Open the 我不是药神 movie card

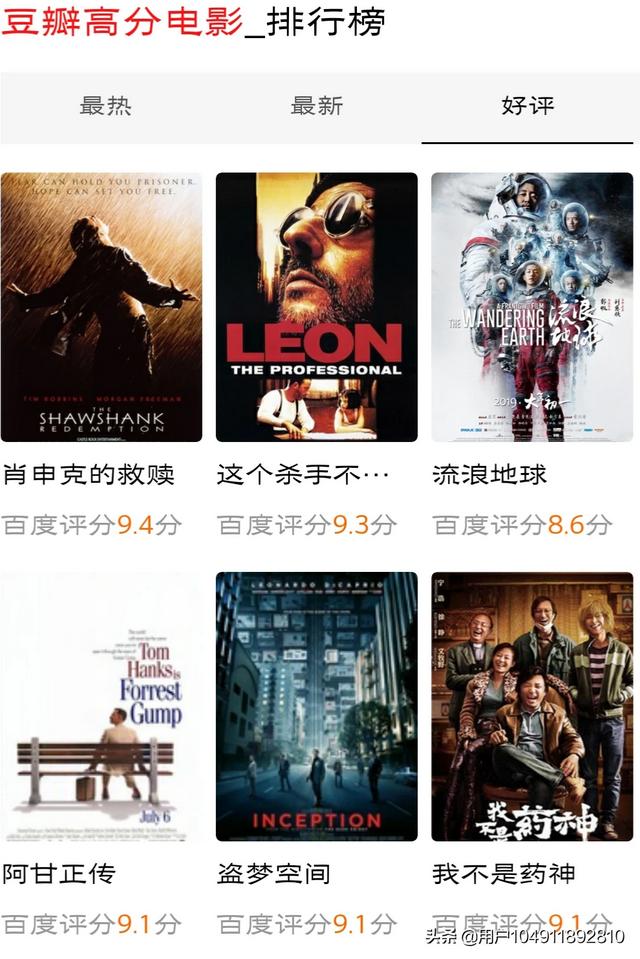click(532, 707)
